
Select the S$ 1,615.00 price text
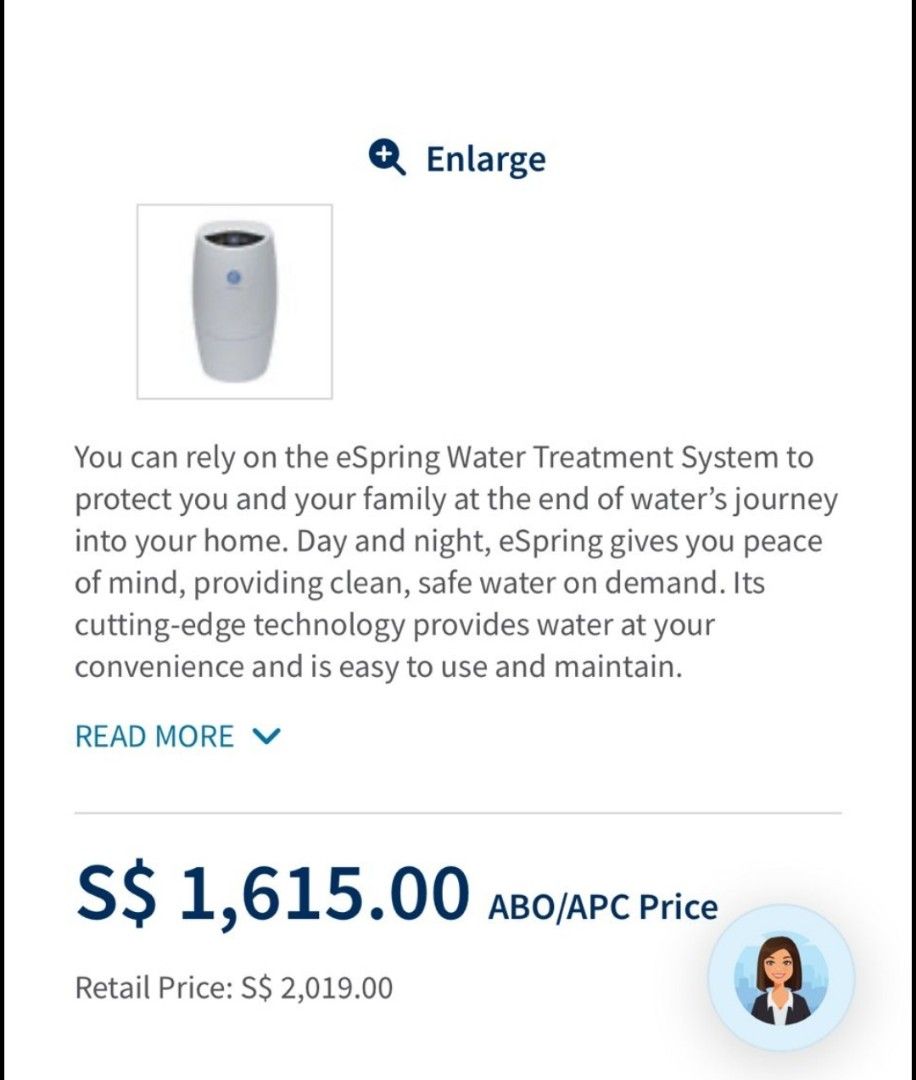[270, 897]
